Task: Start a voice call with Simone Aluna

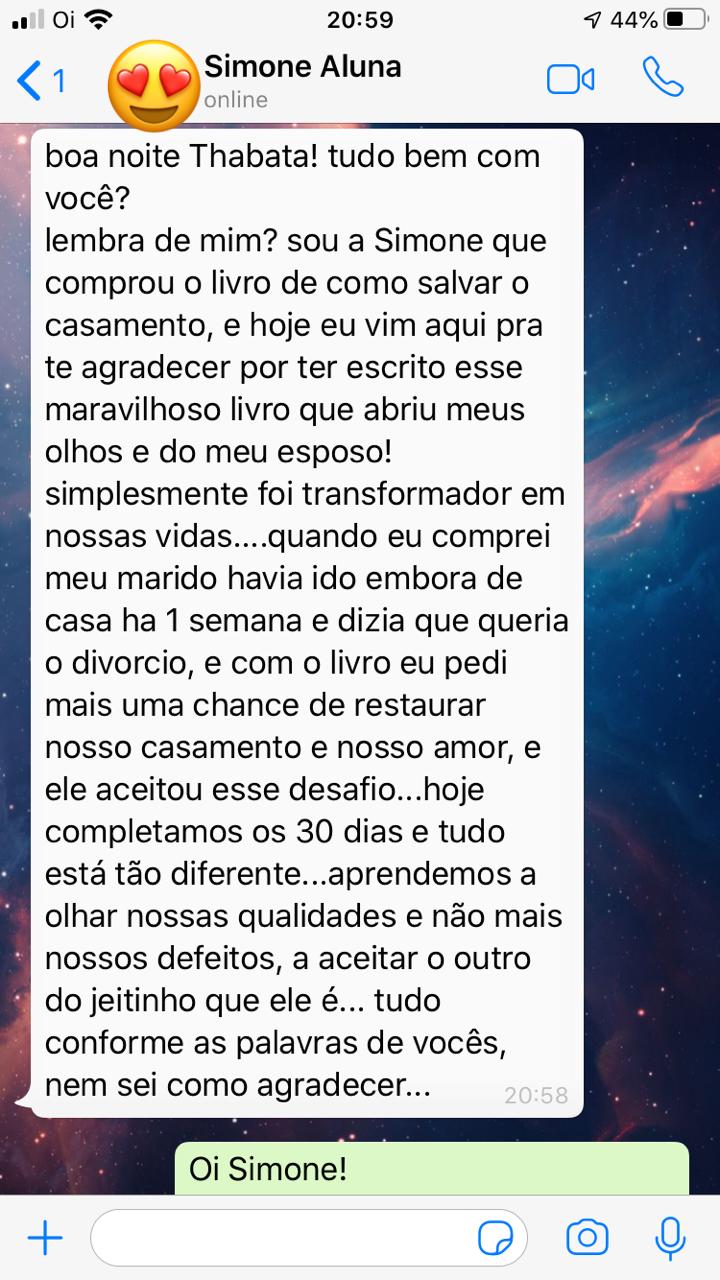Action: [662, 78]
